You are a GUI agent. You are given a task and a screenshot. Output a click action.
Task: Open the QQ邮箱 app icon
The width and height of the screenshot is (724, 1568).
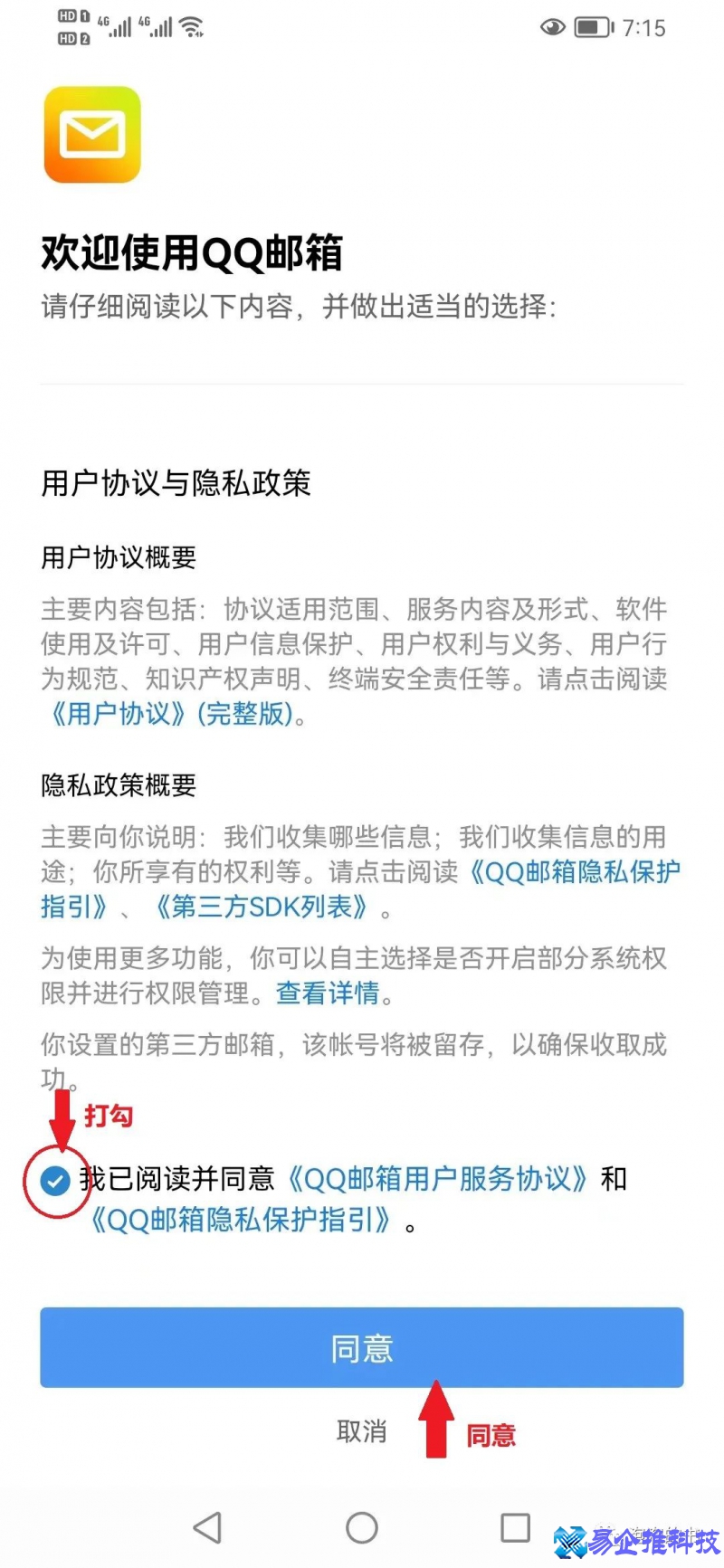(x=90, y=136)
